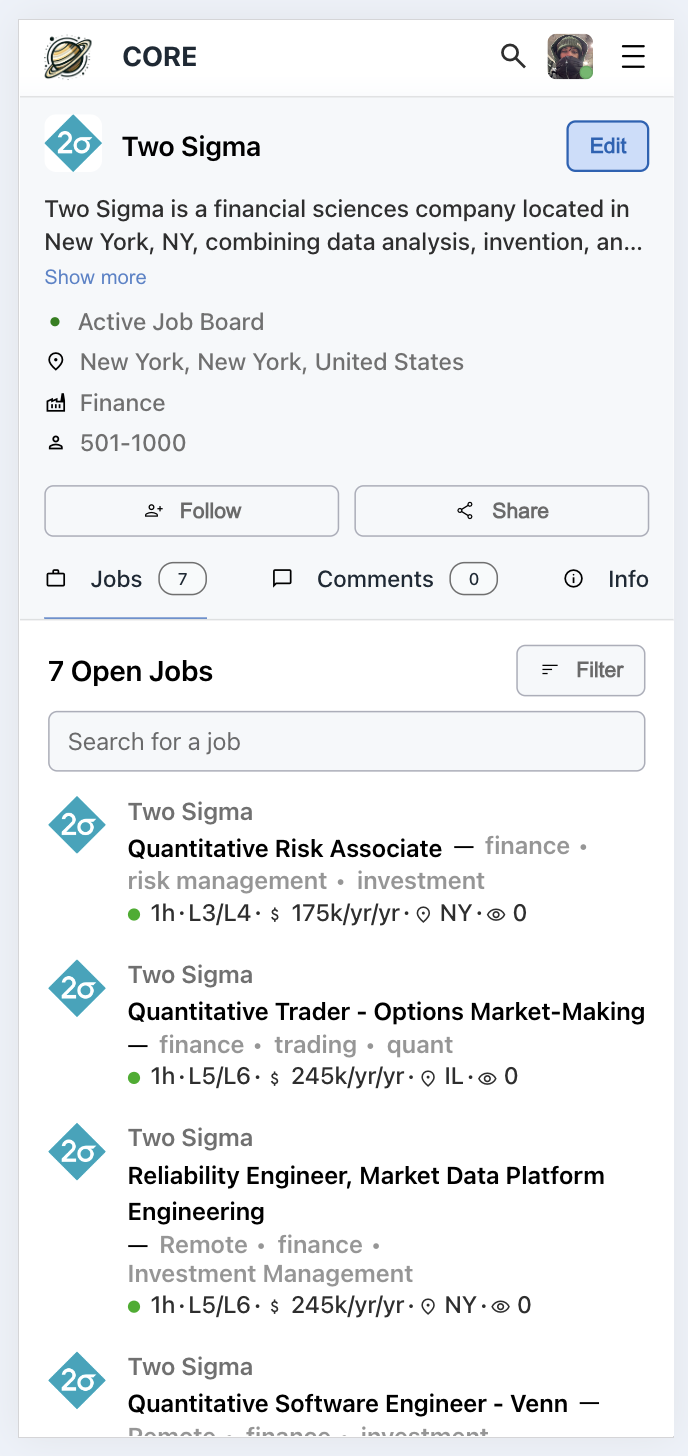This screenshot has height=1456, width=688.
Task: Open the hamburger menu
Action: (633, 56)
